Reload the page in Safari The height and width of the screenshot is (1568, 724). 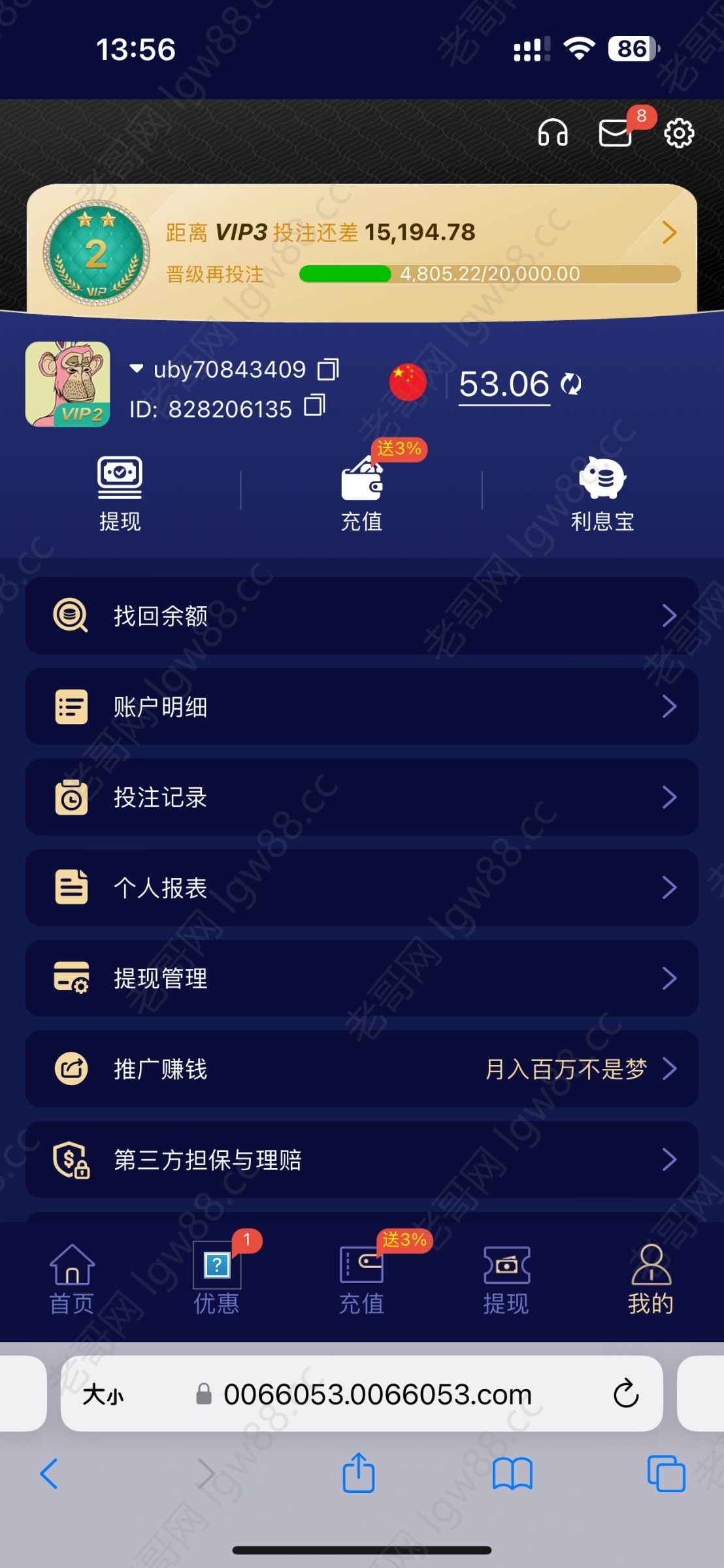pyautogui.click(x=625, y=1394)
